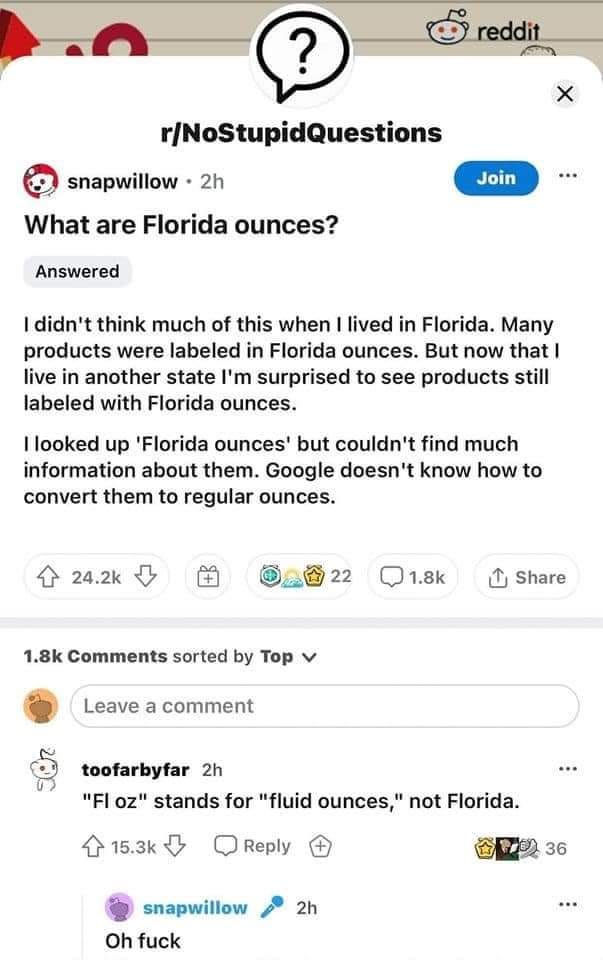Open the 1.8k comments button
The height and width of the screenshot is (960, 603).
coord(412,577)
